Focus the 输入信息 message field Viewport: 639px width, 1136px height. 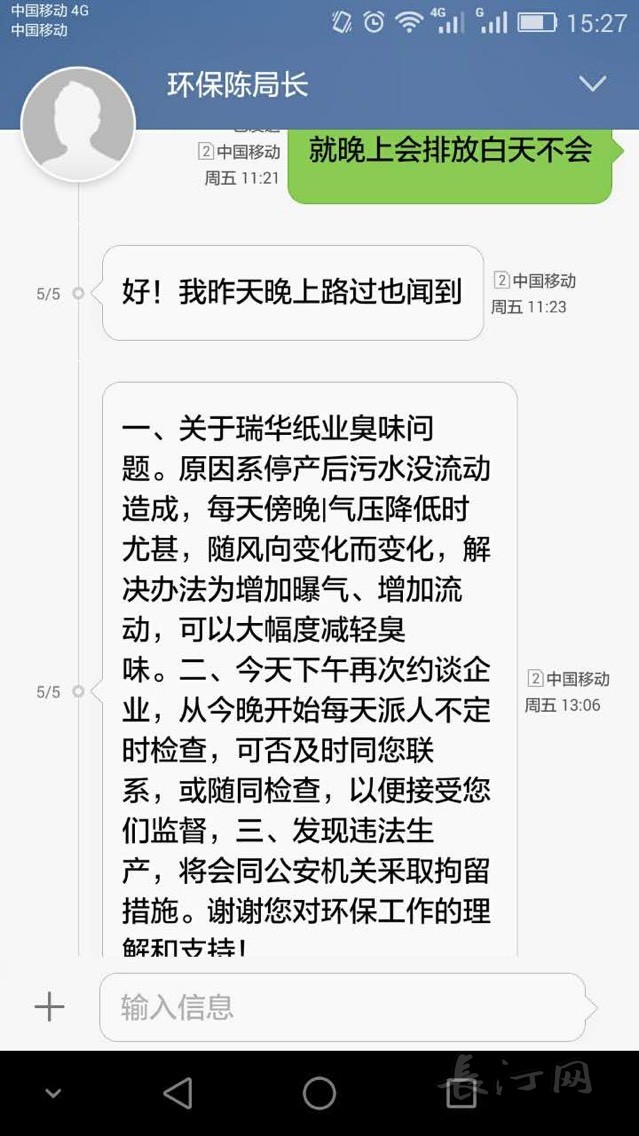[x=340, y=1007]
